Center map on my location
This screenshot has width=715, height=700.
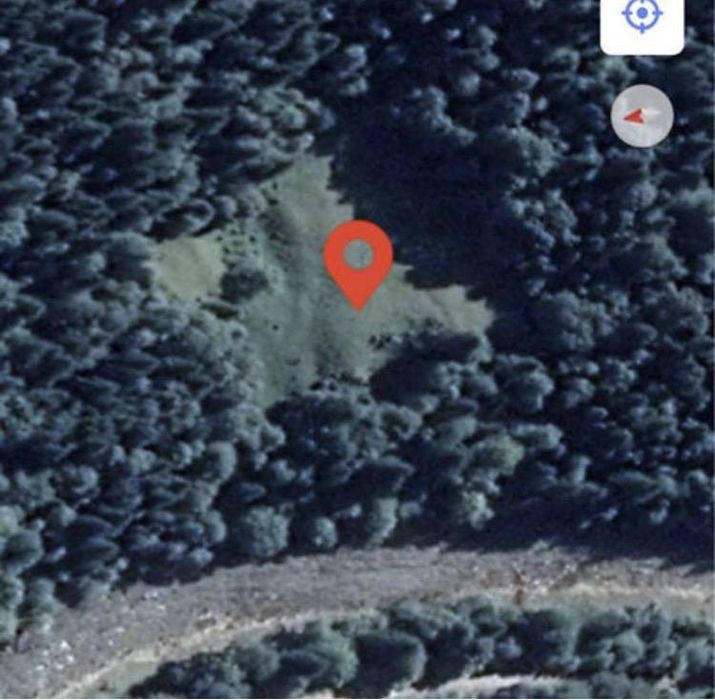tap(642, 17)
